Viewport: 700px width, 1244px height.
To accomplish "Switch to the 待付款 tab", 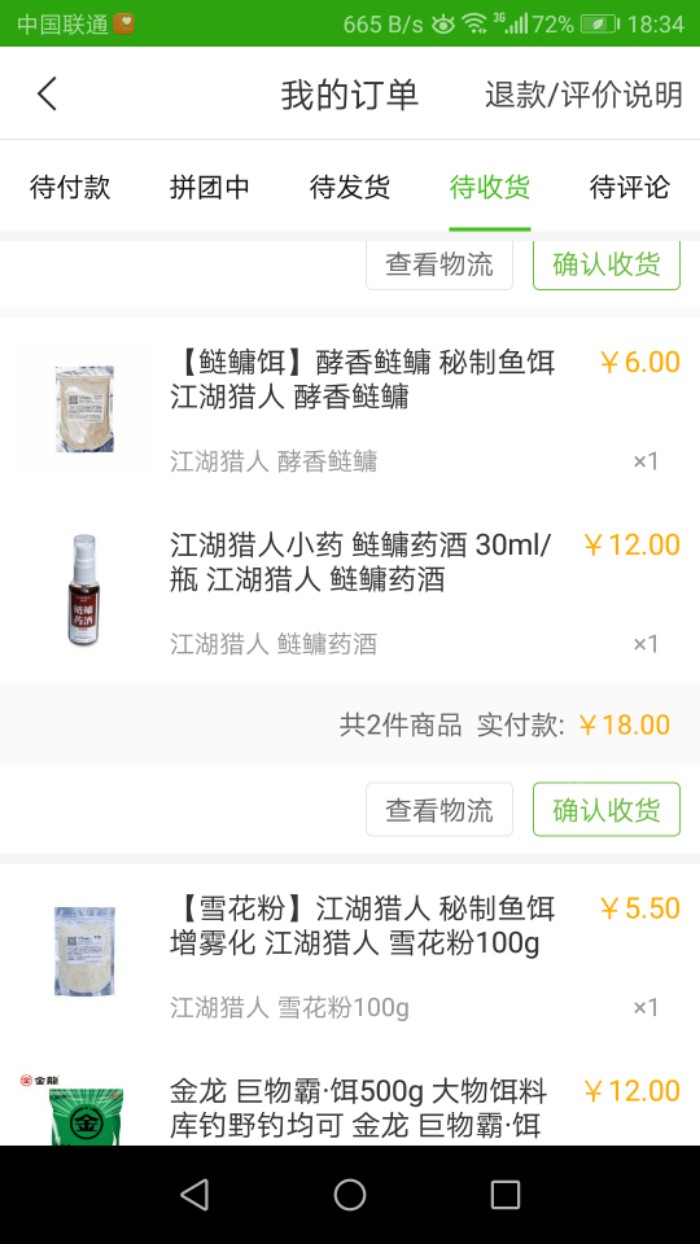I will (70, 187).
